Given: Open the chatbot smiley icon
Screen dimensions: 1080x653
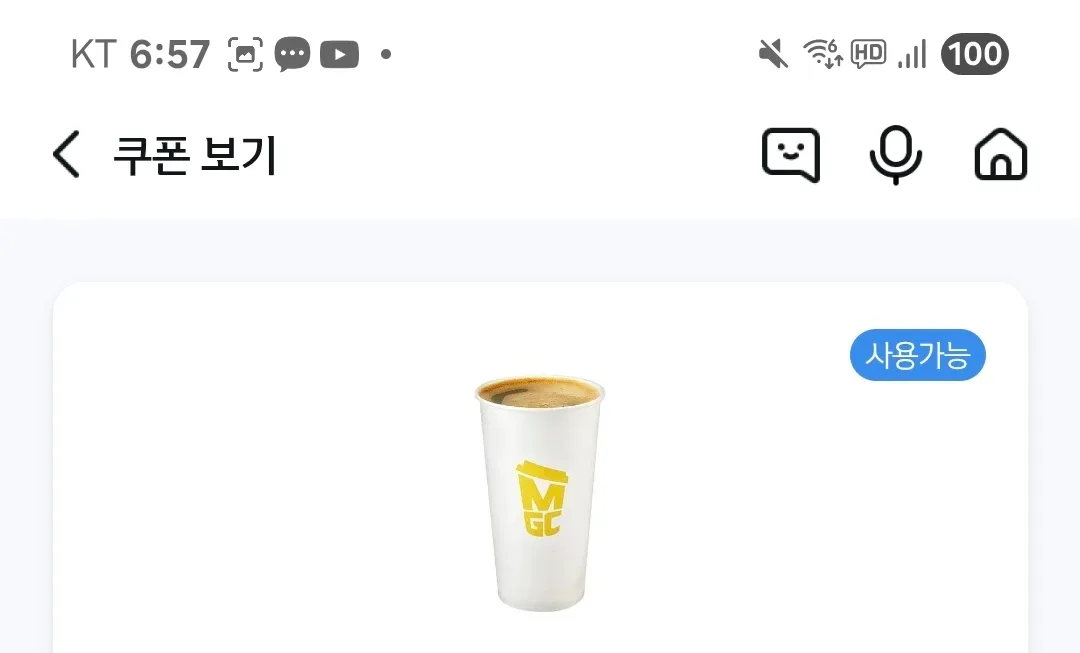Looking at the screenshot, I should pyautogui.click(x=790, y=156).
